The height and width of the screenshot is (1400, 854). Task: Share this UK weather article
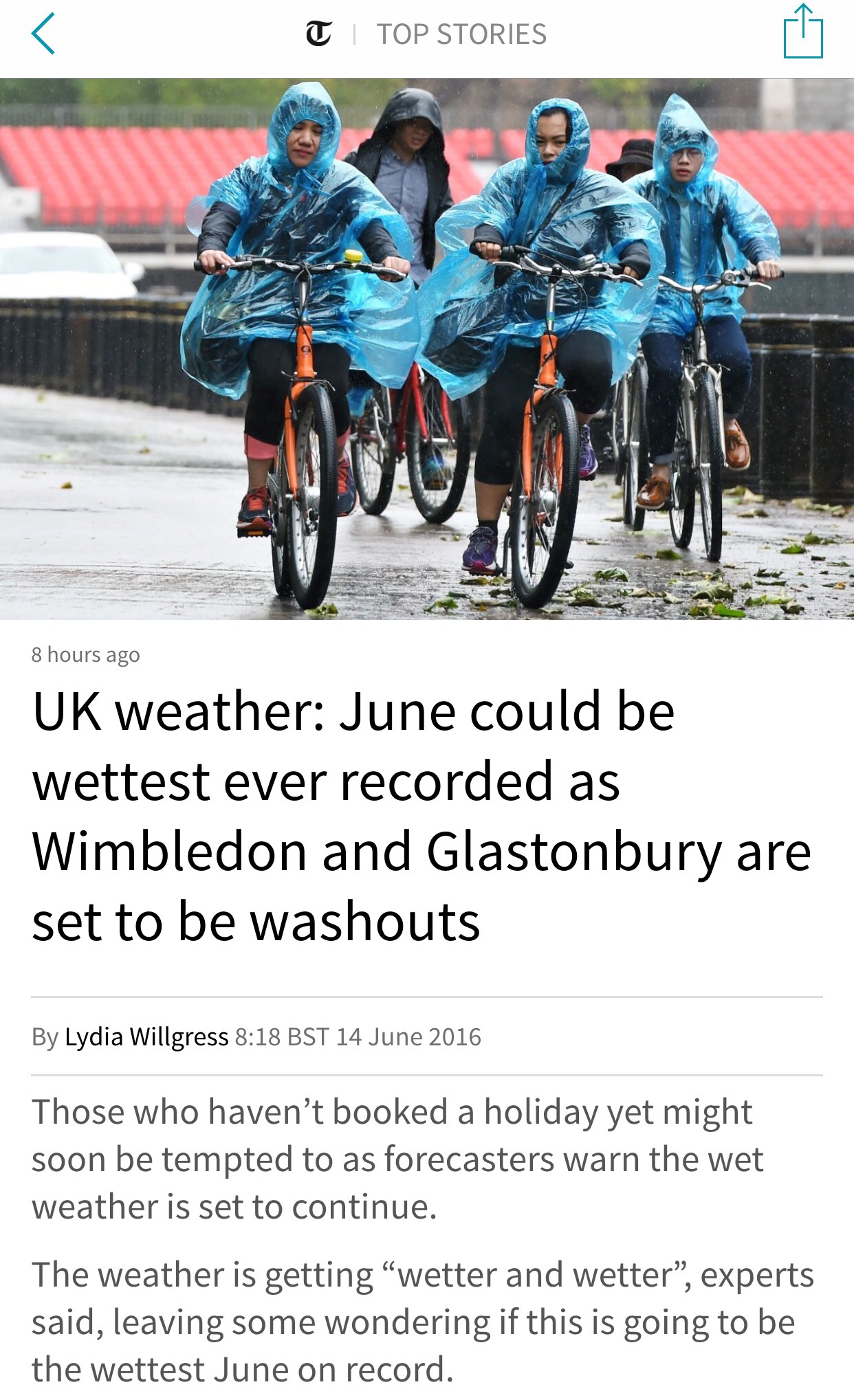pos(802,32)
